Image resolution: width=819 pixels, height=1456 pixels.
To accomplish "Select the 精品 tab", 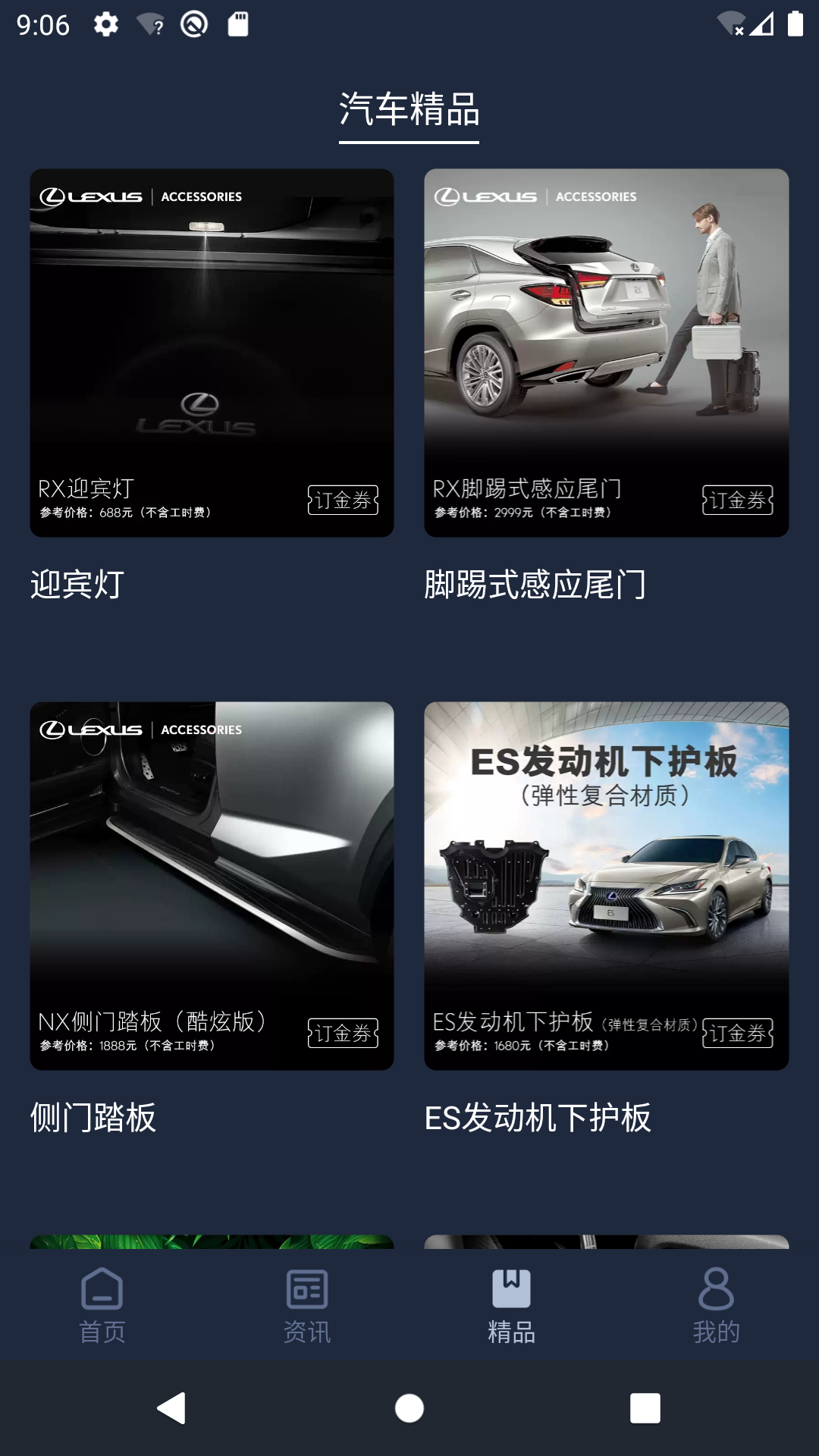I will point(512,1306).
